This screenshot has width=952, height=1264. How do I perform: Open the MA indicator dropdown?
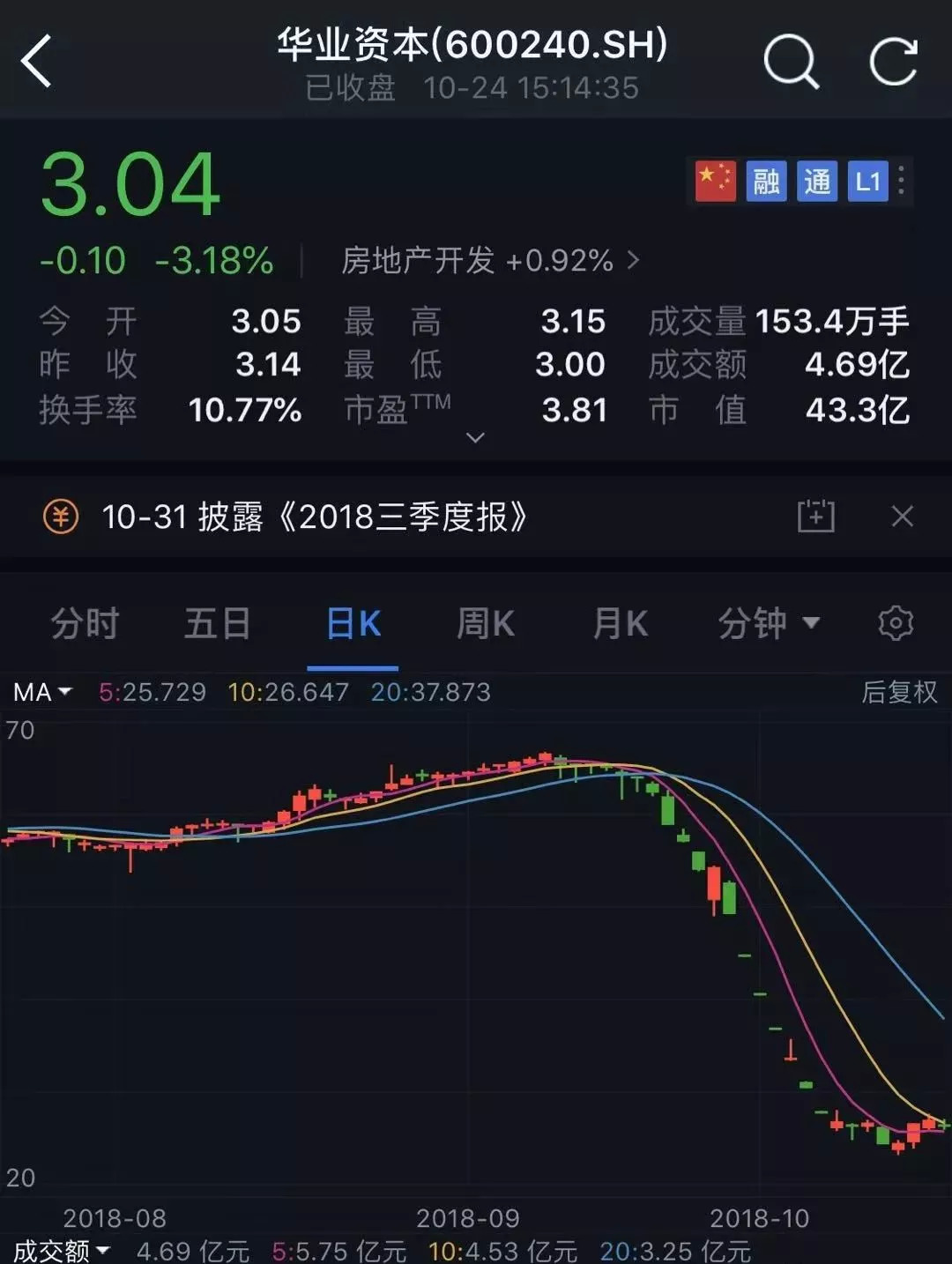41,693
